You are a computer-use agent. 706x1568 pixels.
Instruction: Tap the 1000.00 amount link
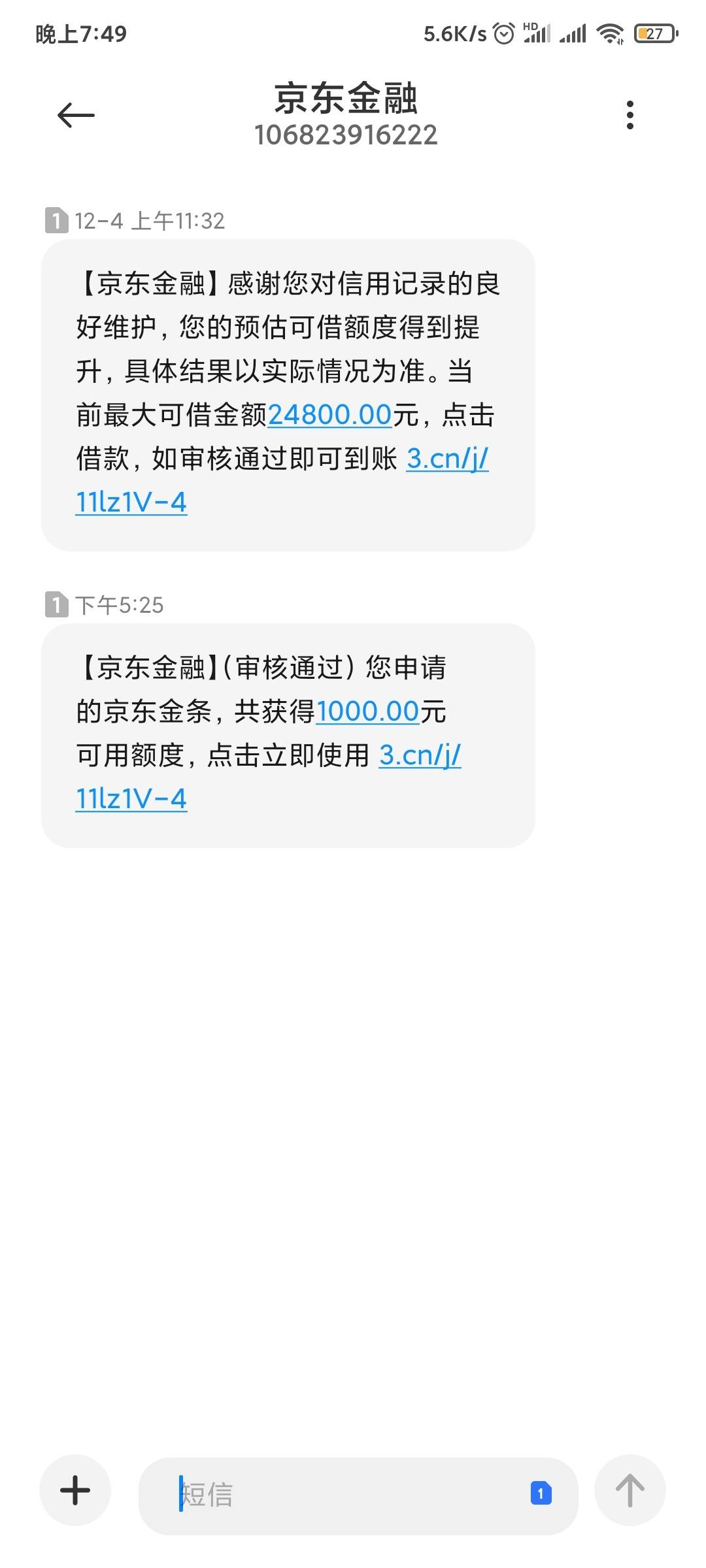tap(367, 711)
